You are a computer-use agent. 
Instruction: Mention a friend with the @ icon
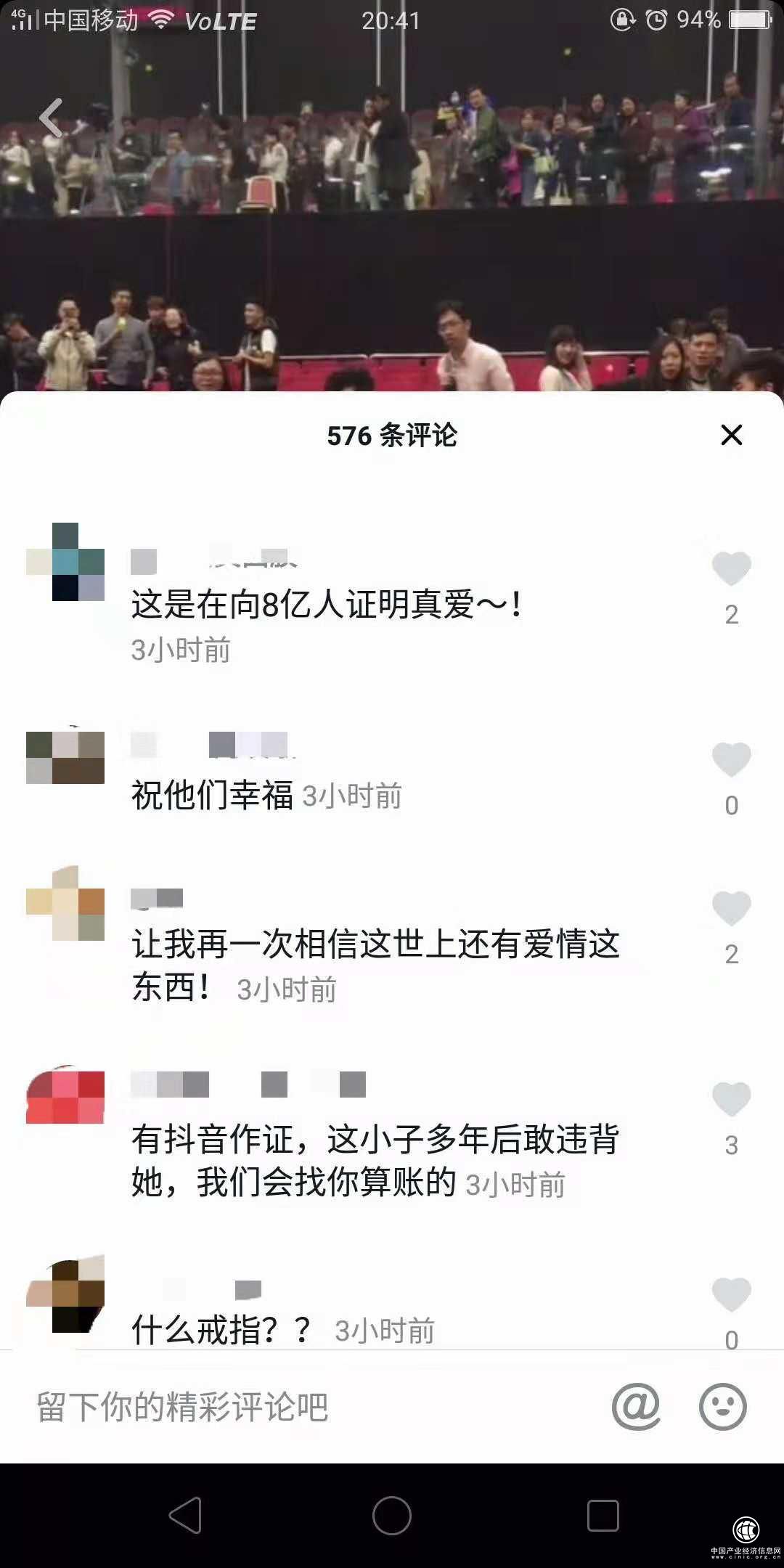tap(636, 1406)
